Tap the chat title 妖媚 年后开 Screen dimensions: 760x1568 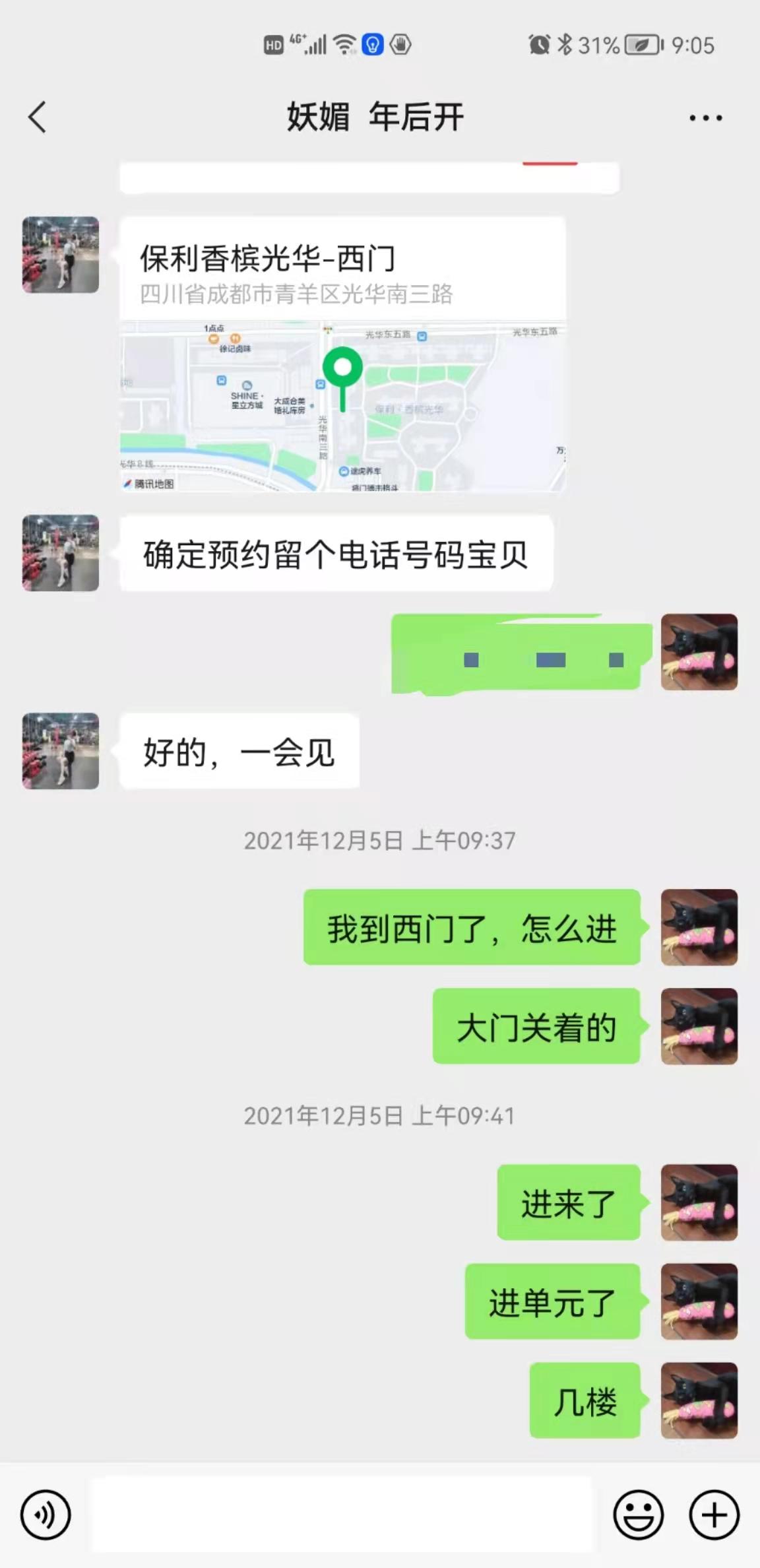[373, 116]
